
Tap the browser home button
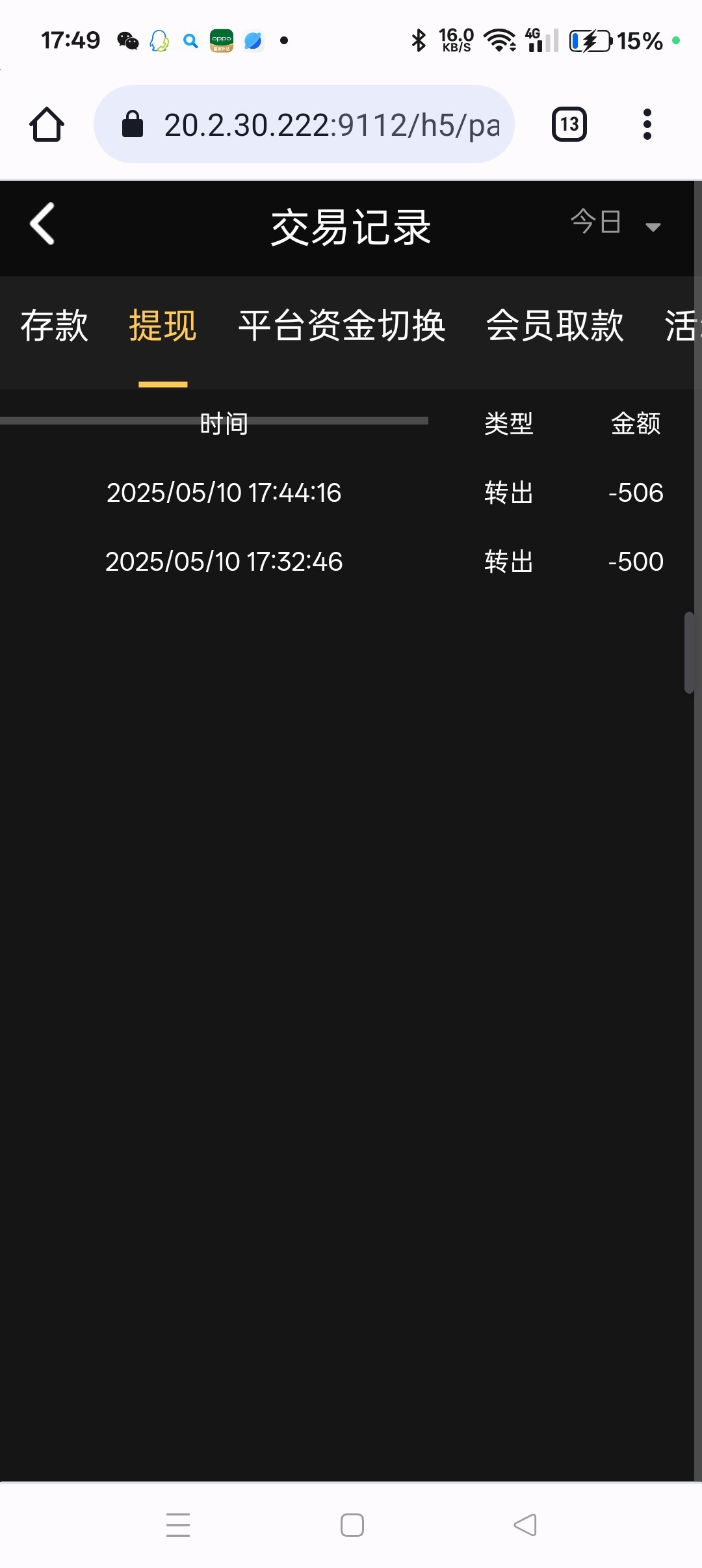click(x=47, y=124)
